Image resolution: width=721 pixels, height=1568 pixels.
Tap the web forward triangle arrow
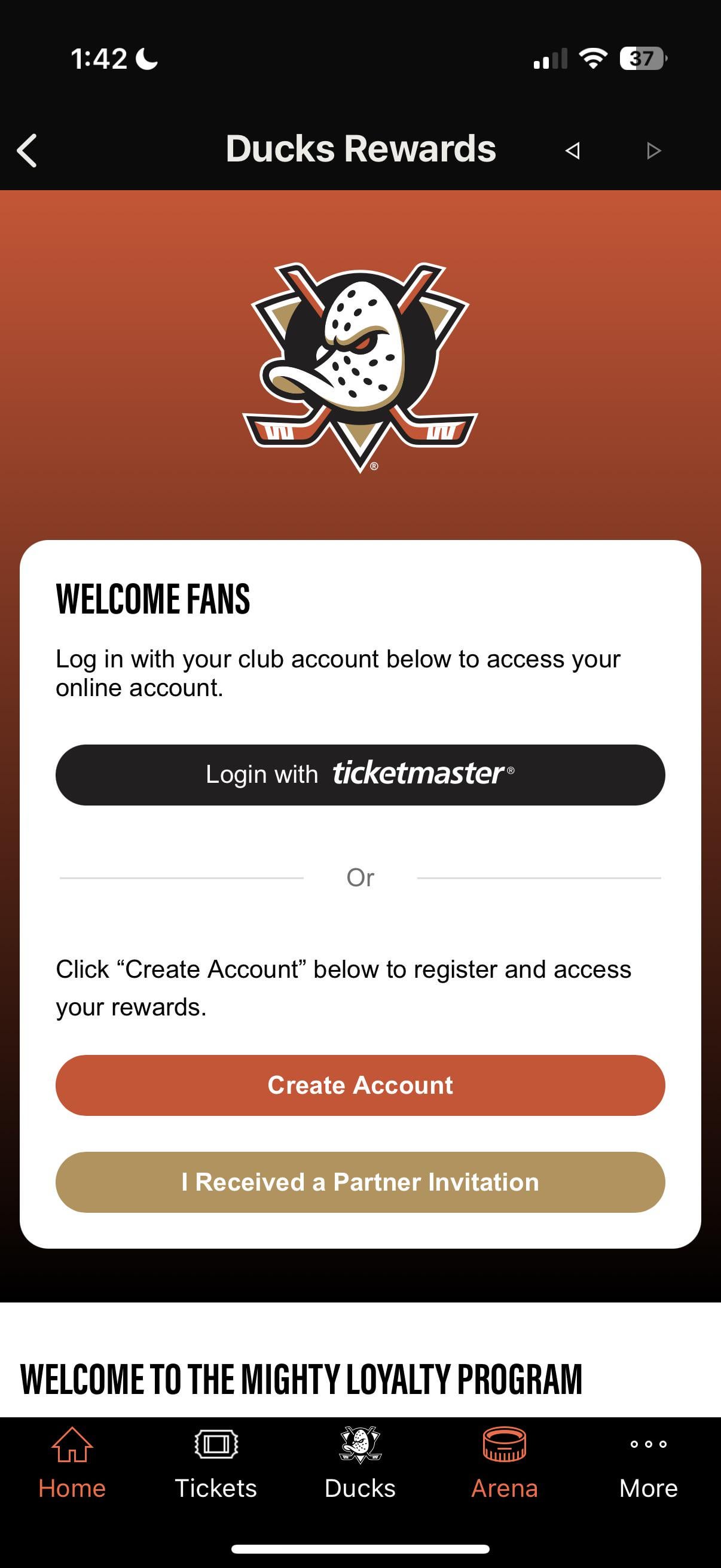(653, 150)
